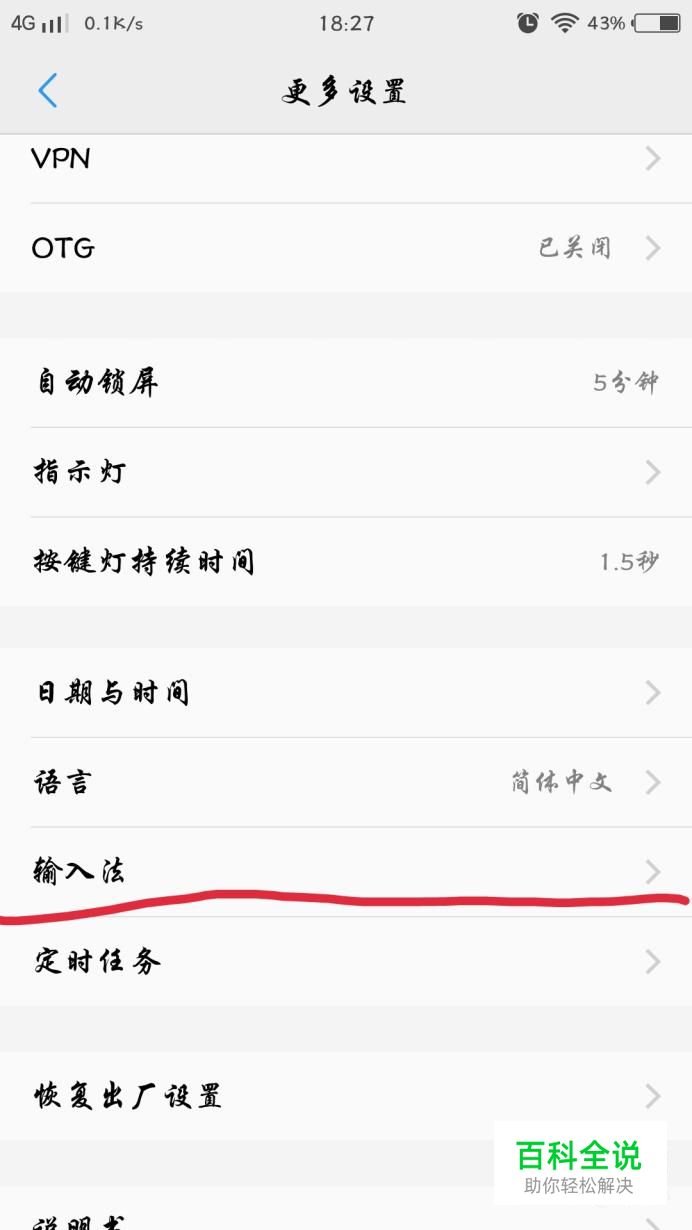692x1230 pixels.
Task: Open 指示灯 indicator light settings
Action: 346,472
